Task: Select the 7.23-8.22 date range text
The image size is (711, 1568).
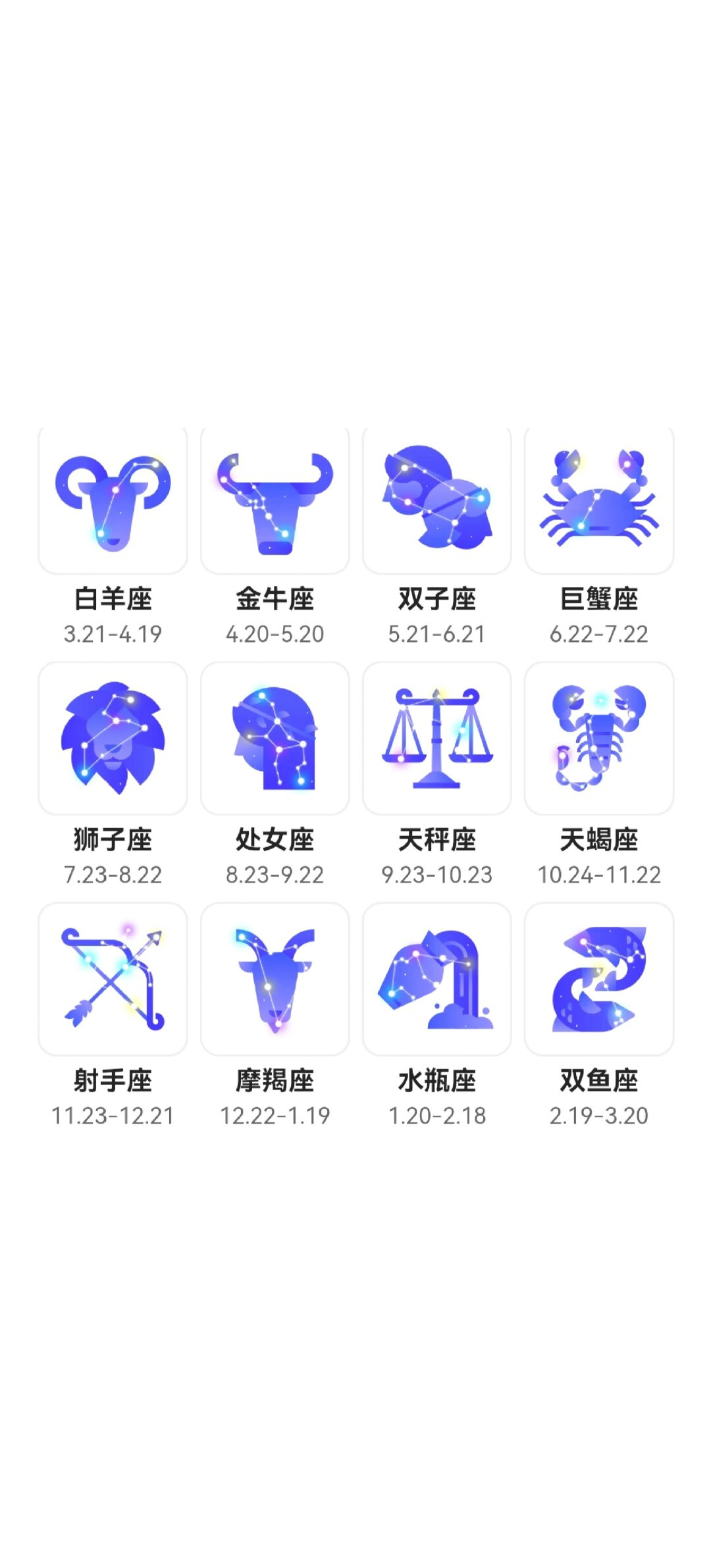Action: click(112, 874)
